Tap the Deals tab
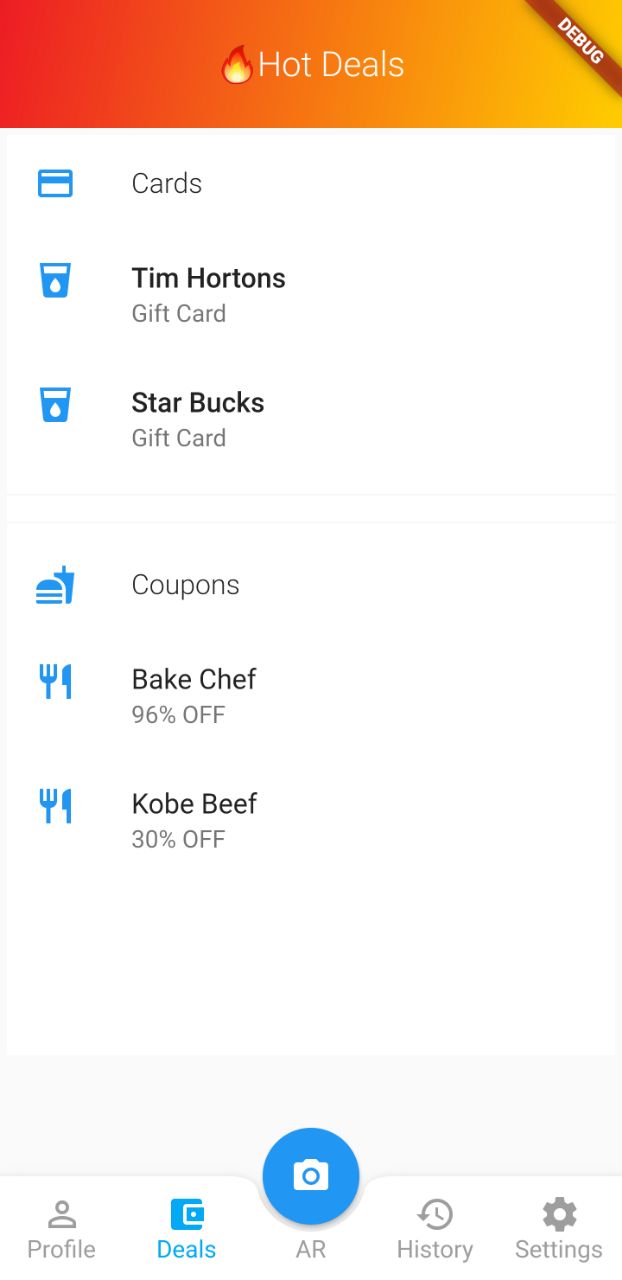 point(187,1230)
